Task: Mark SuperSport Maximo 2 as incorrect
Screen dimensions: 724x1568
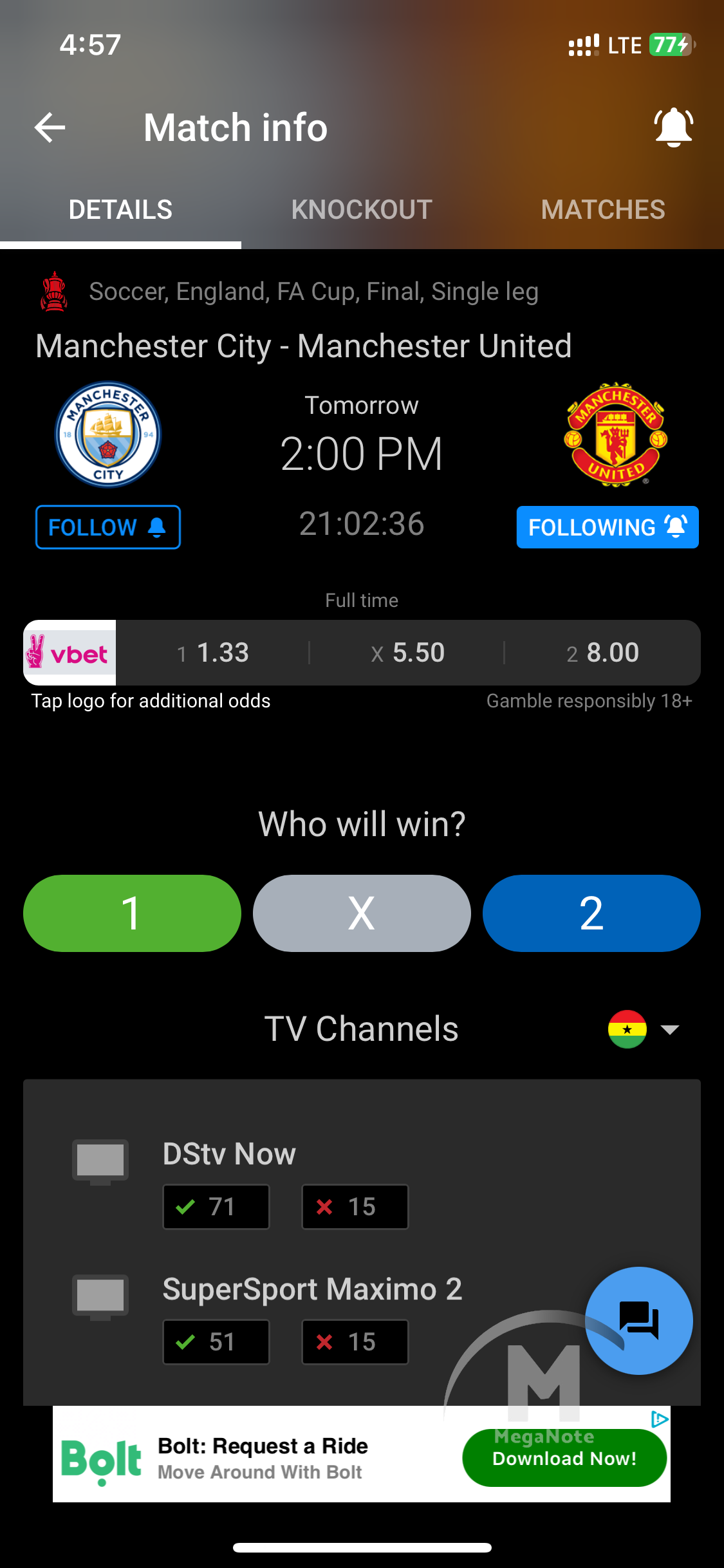Action: [x=355, y=1342]
